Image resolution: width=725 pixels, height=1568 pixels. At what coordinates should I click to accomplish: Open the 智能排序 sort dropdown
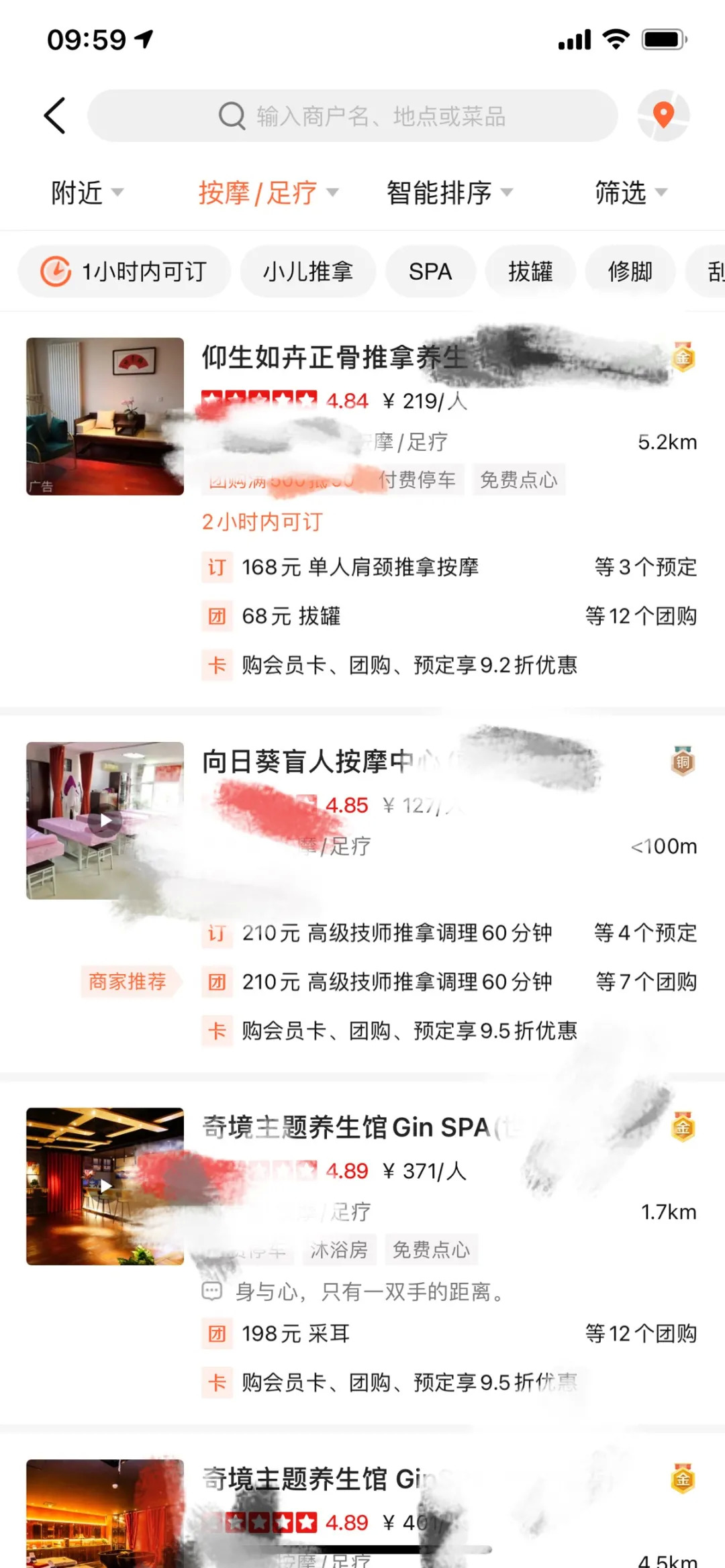pos(449,193)
